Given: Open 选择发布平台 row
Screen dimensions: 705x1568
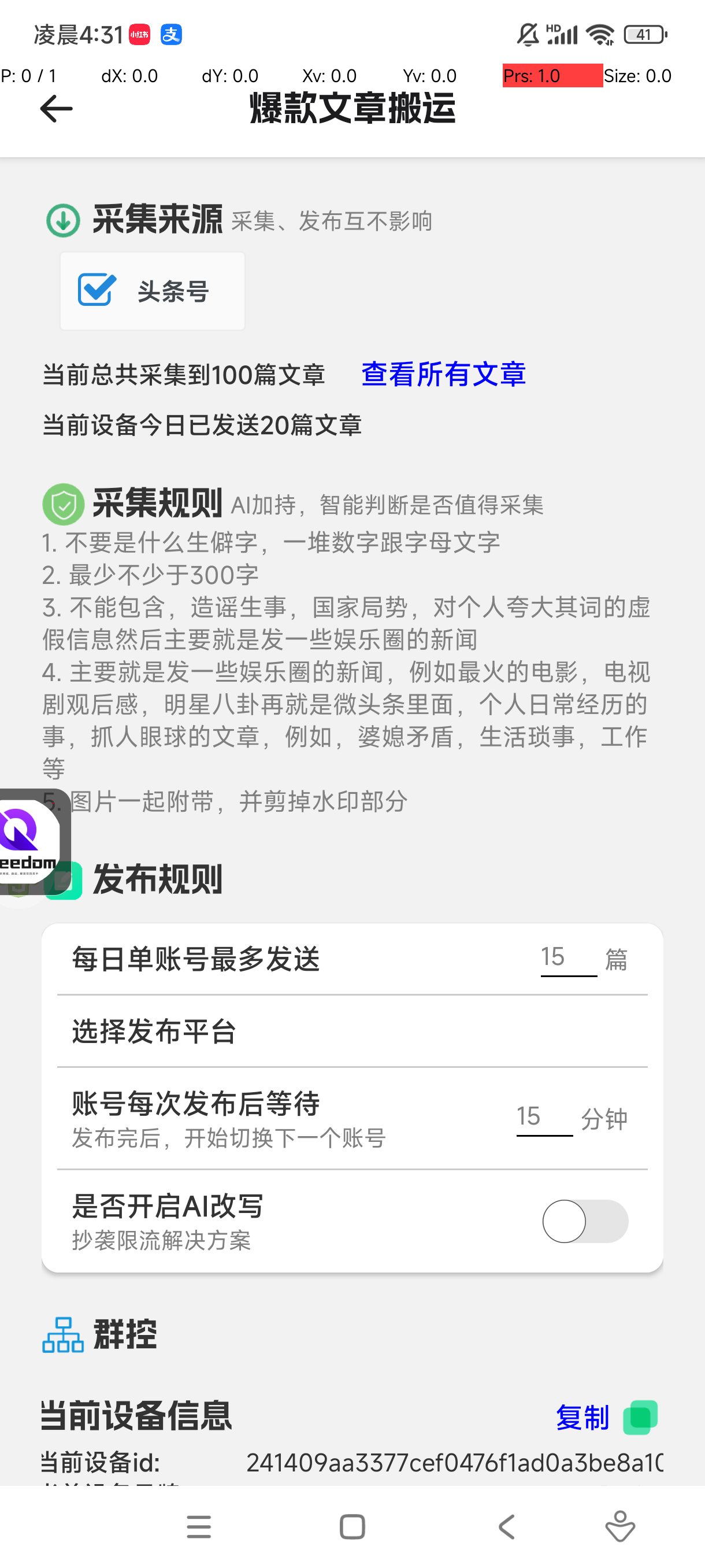Looking at the screenshot, I should [x=351, y=1031].
